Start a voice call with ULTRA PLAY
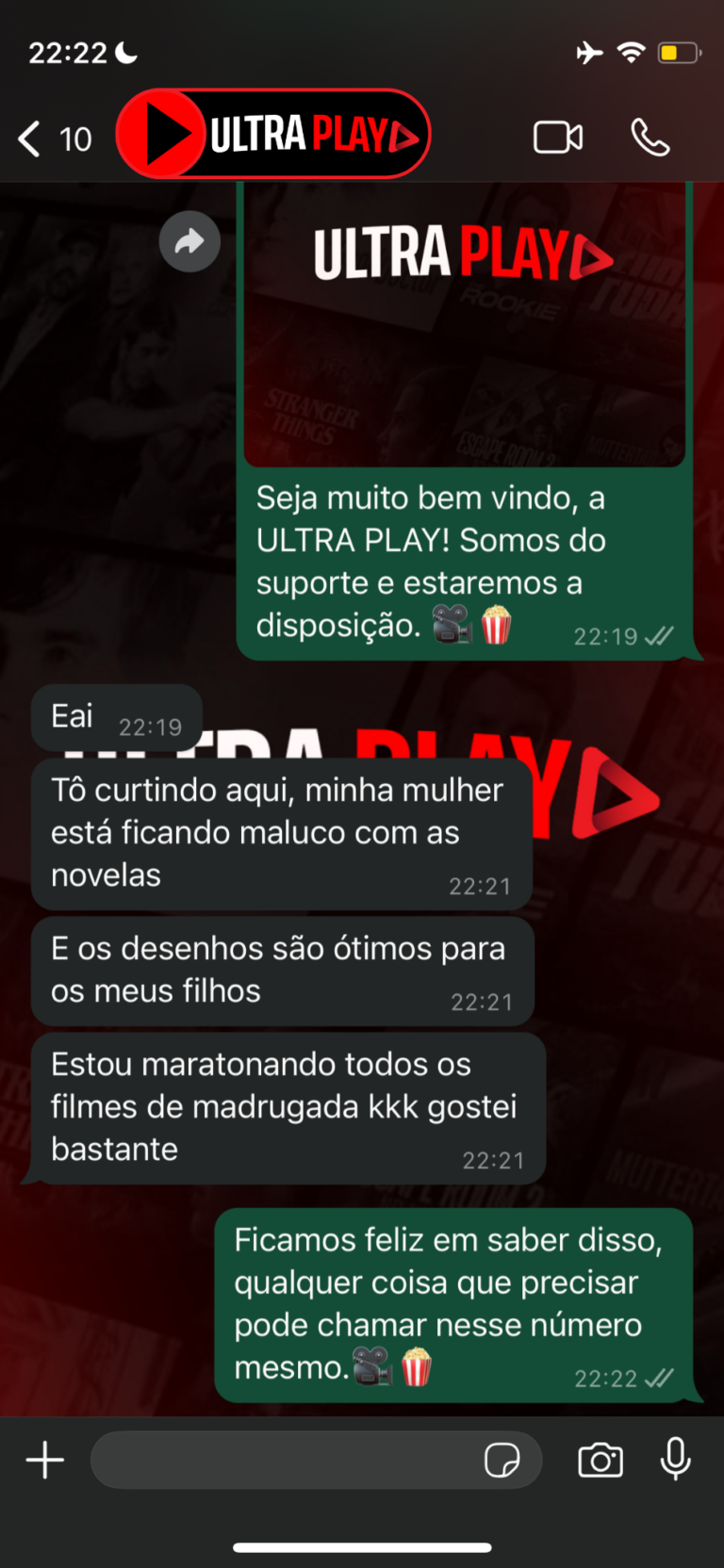 [650, 138]
